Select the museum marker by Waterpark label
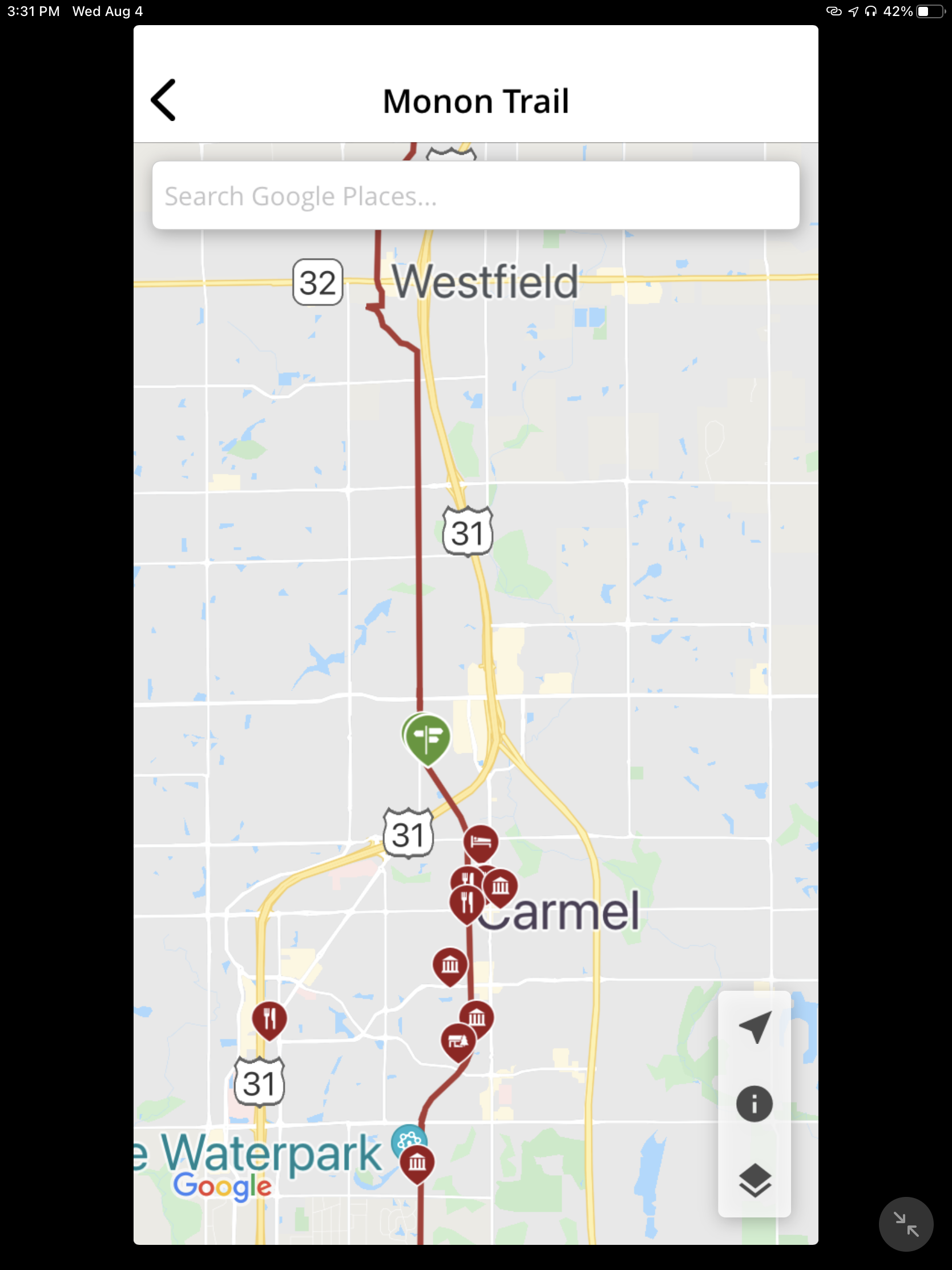952x1270 pixels. [417, 1163]
